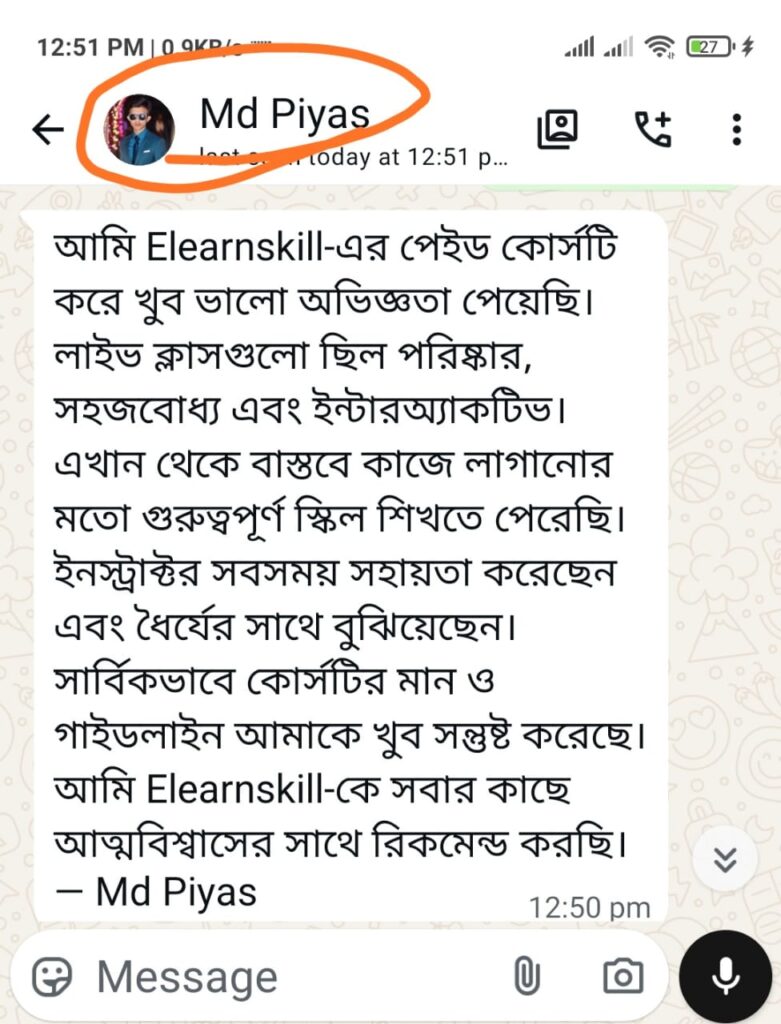The height and width of the screenshot is (1024, 781).
Task: Record a voice message
Action: coord(726,977)
